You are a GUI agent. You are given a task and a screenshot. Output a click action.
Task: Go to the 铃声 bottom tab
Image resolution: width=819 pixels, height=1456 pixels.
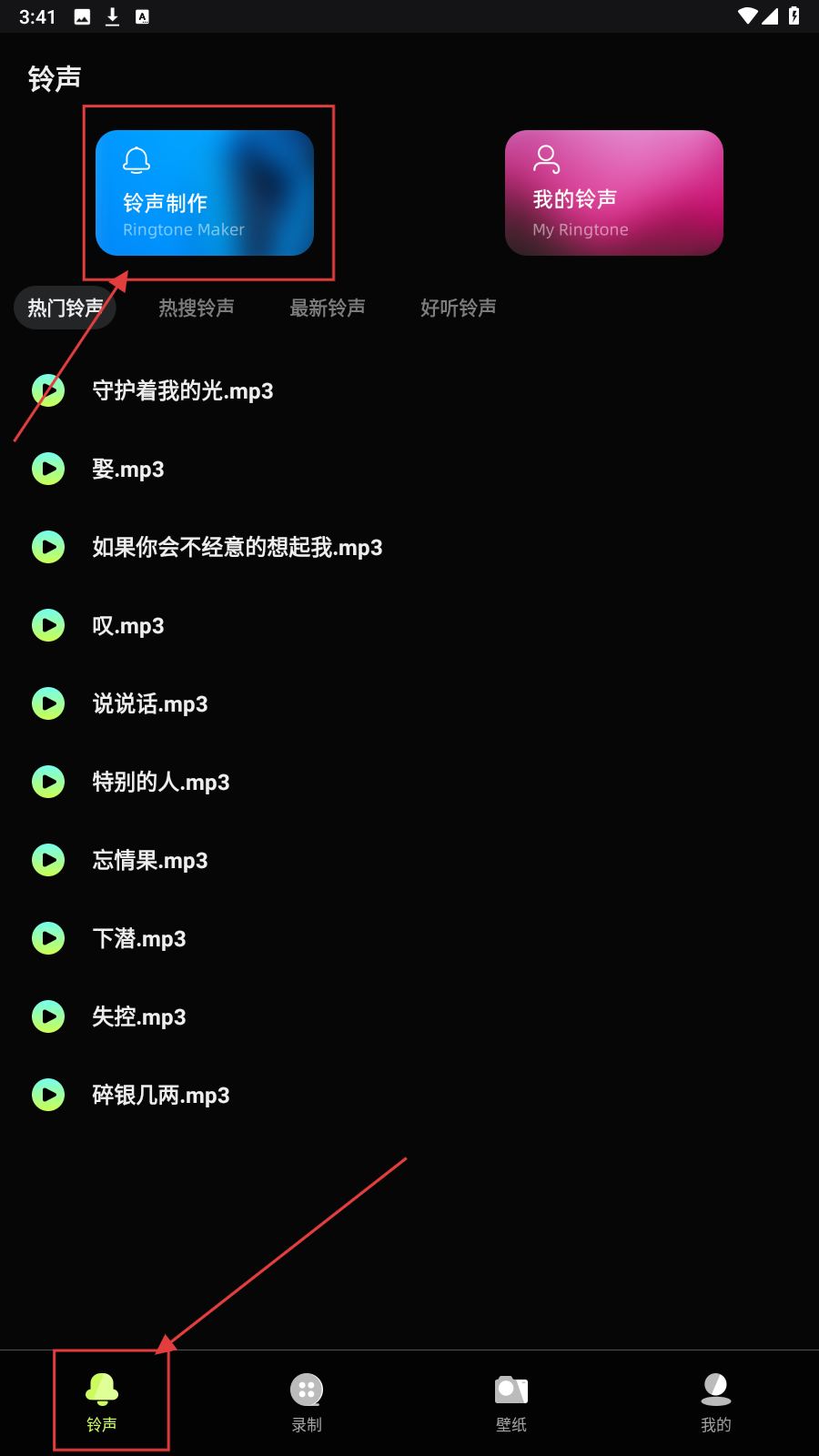coord(102,1402)
